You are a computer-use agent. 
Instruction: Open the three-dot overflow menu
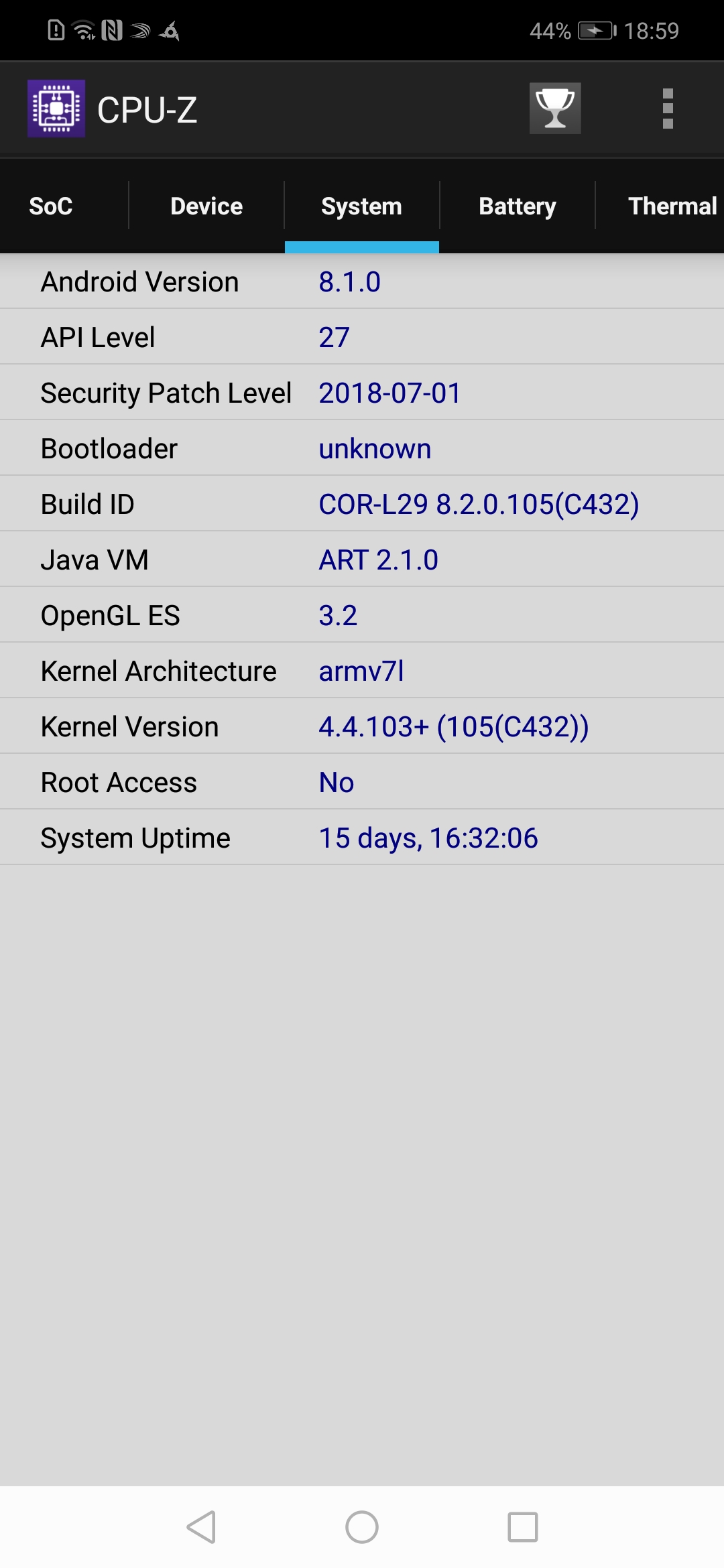(668, 109)
